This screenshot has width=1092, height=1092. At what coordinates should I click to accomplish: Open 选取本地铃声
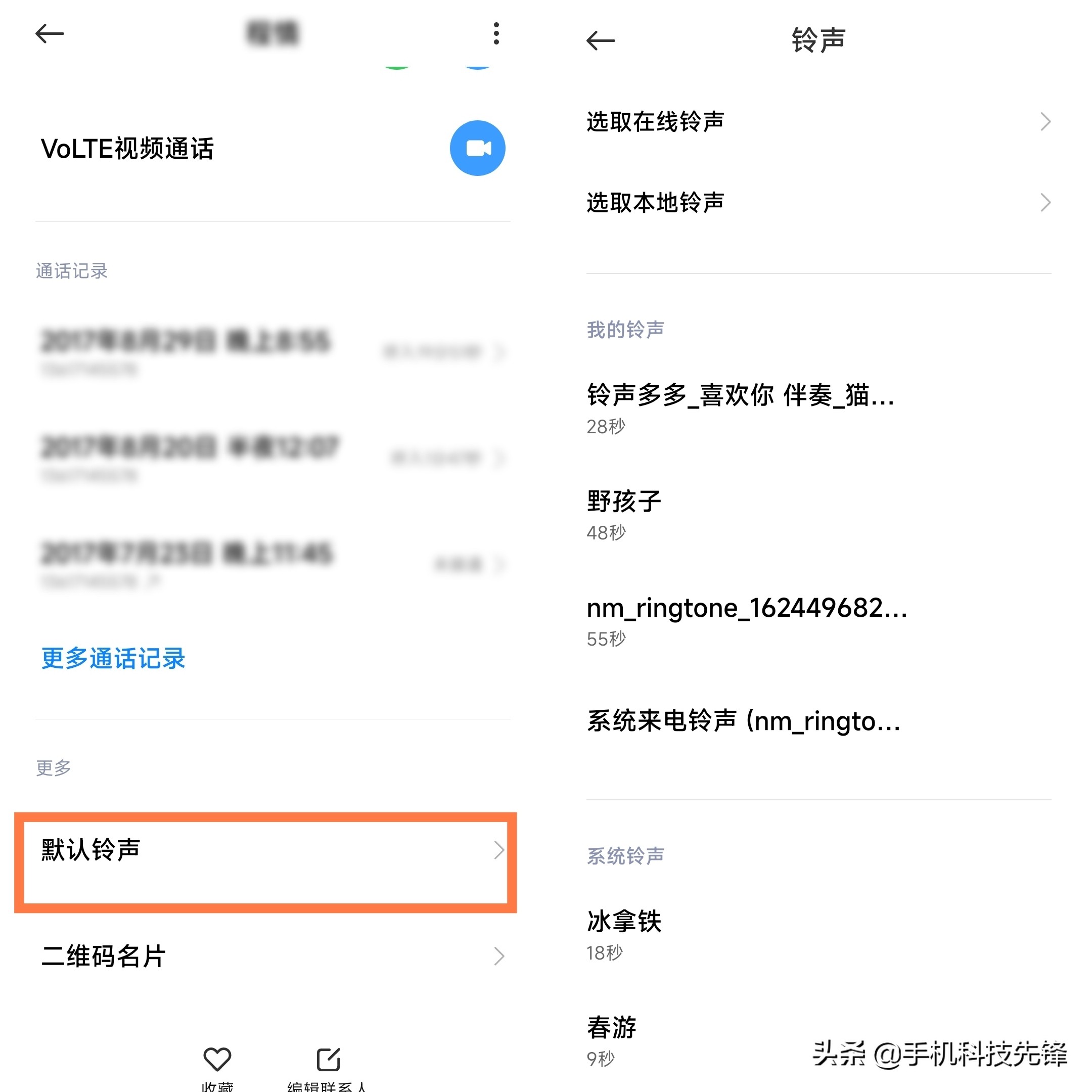point(818,202)
